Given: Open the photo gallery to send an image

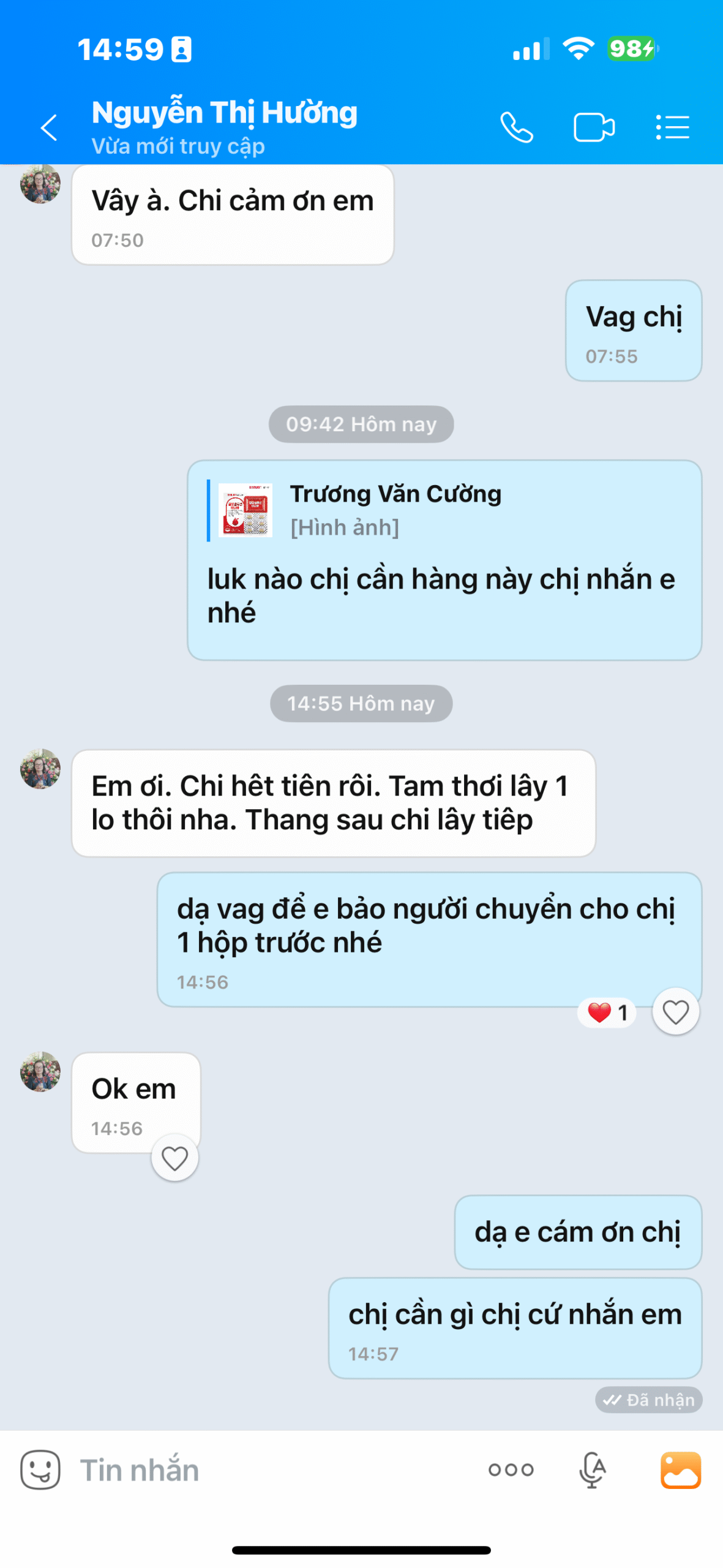Looking at the screenshot, I should click(x=680, y=1469).
